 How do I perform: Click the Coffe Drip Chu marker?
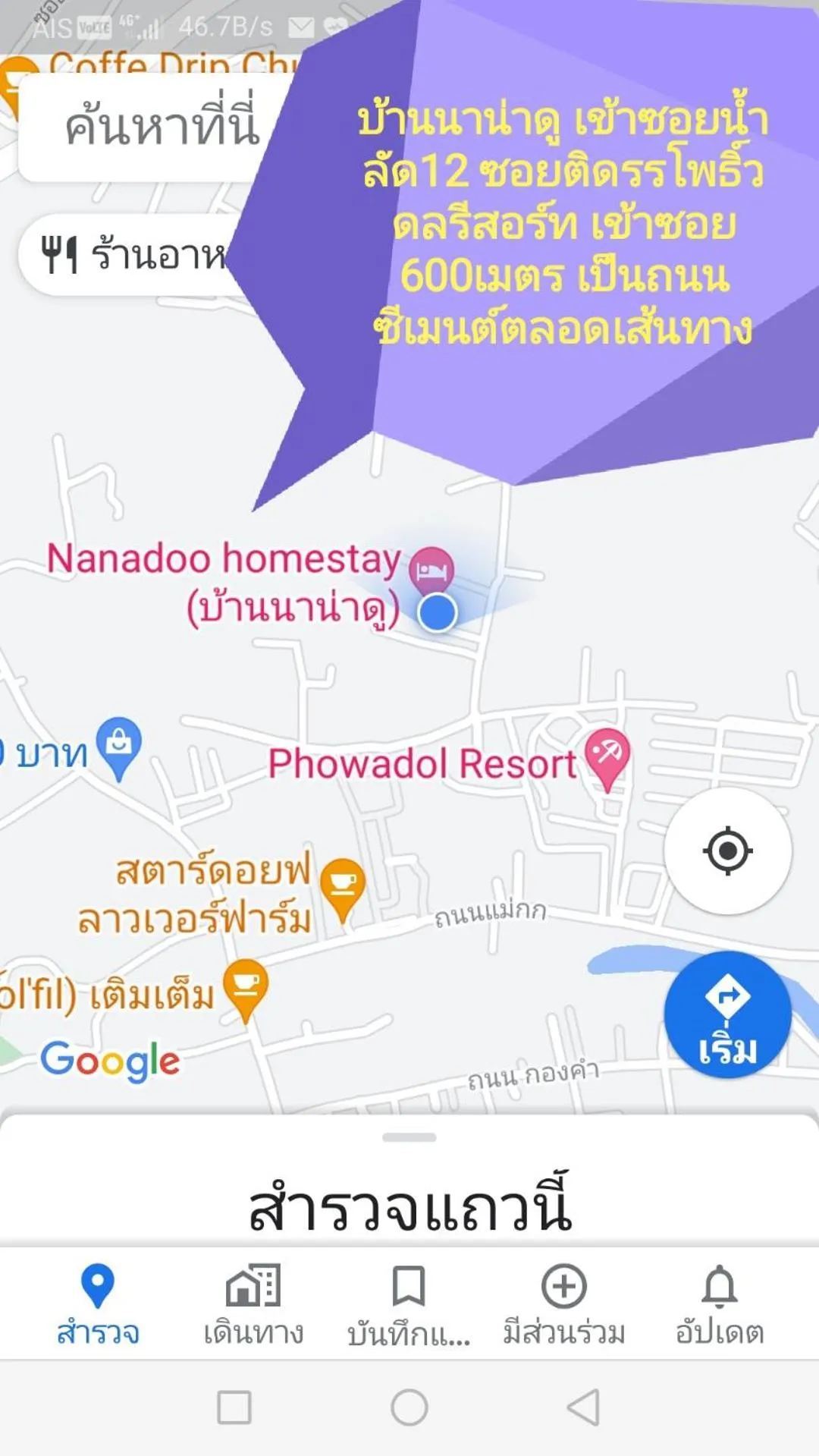[14, 74]
